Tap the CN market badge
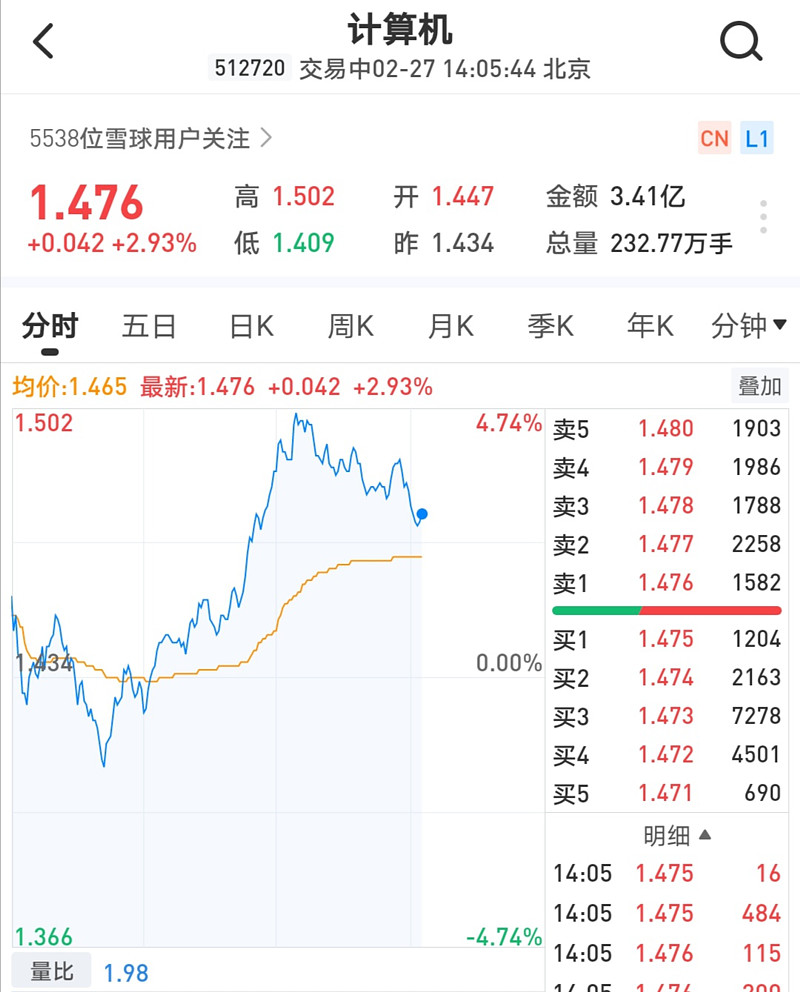 tap(714, 138)
